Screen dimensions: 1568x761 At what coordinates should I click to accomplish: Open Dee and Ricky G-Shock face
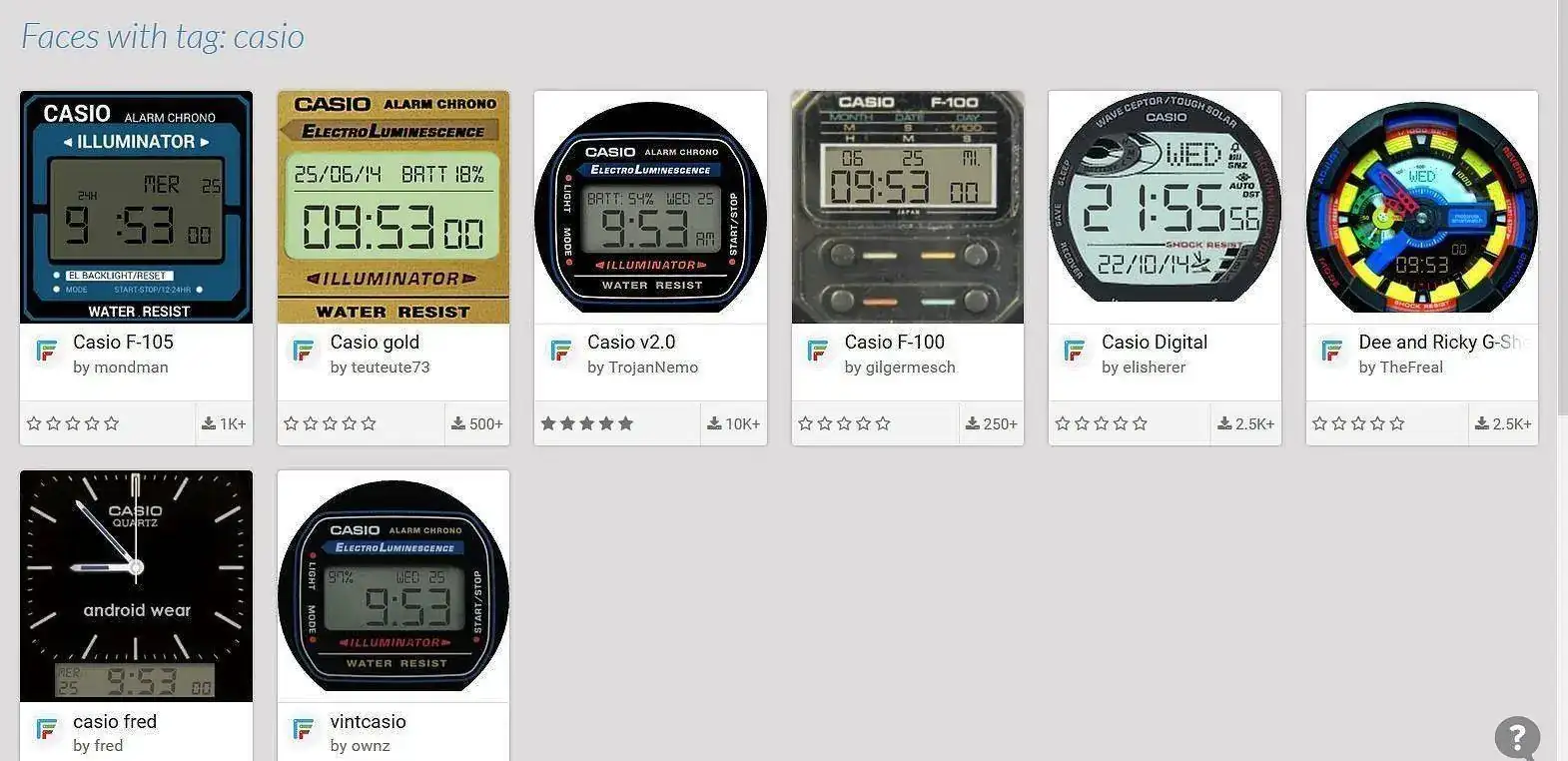pyautogui.click(x=1422, y=208)
